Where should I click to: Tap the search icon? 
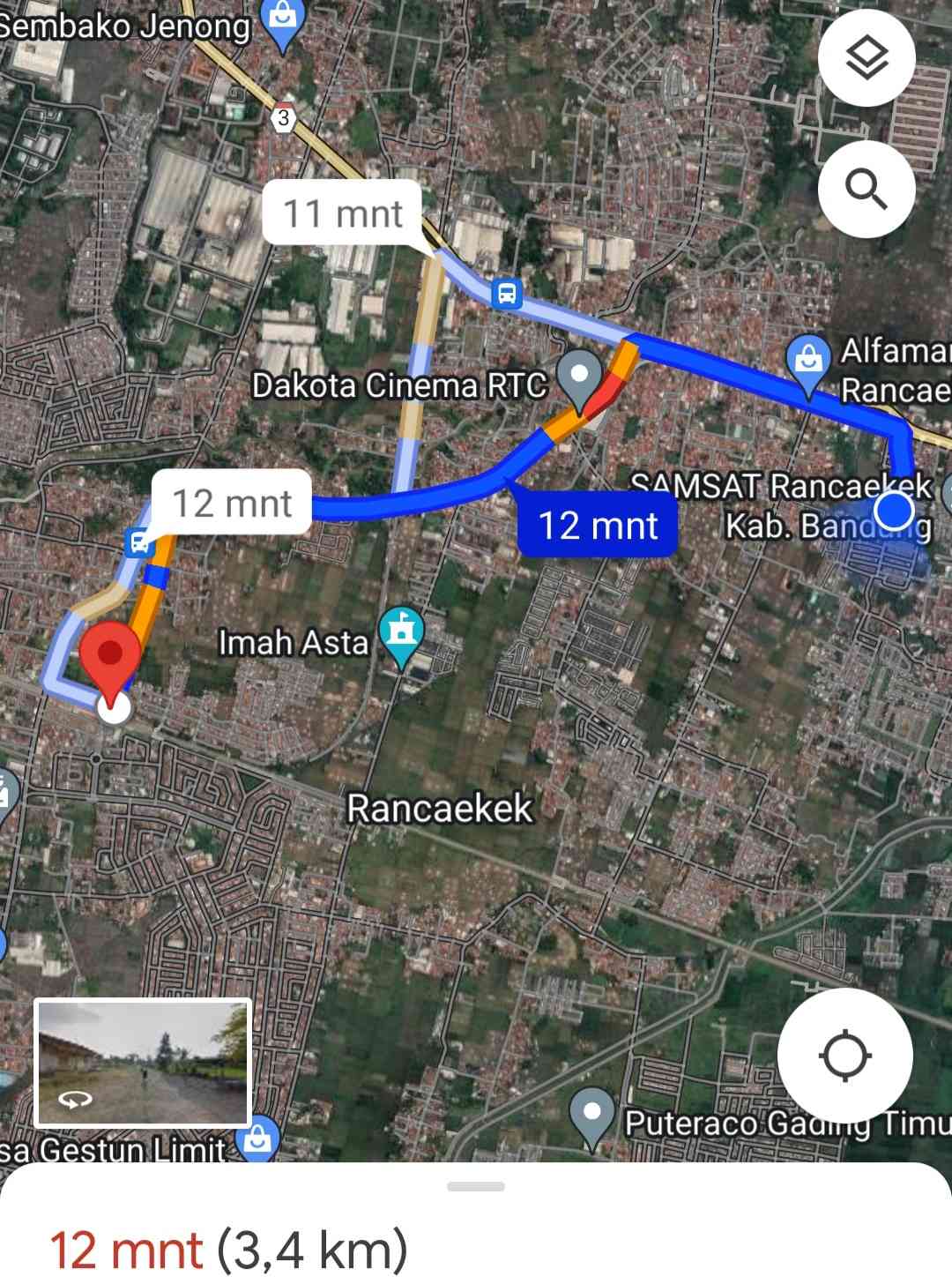(865, 190)
